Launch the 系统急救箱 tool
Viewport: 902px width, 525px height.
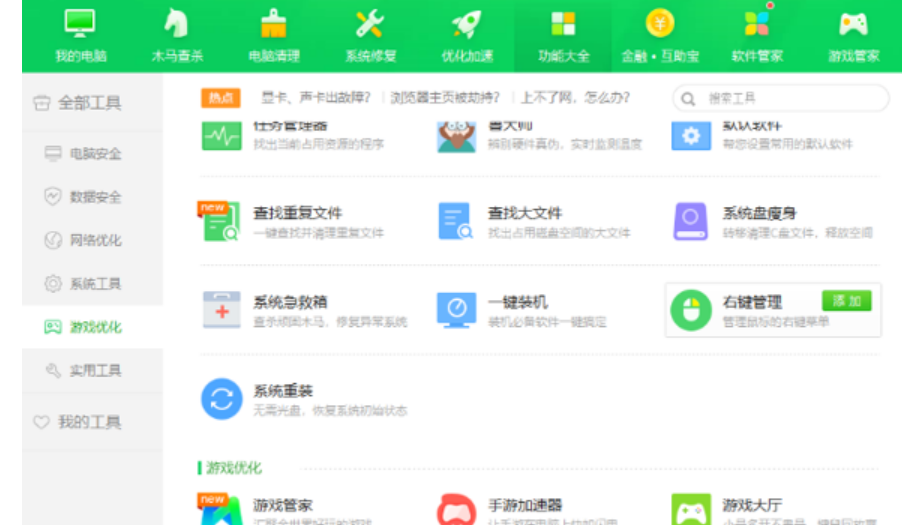coord(289,302)
